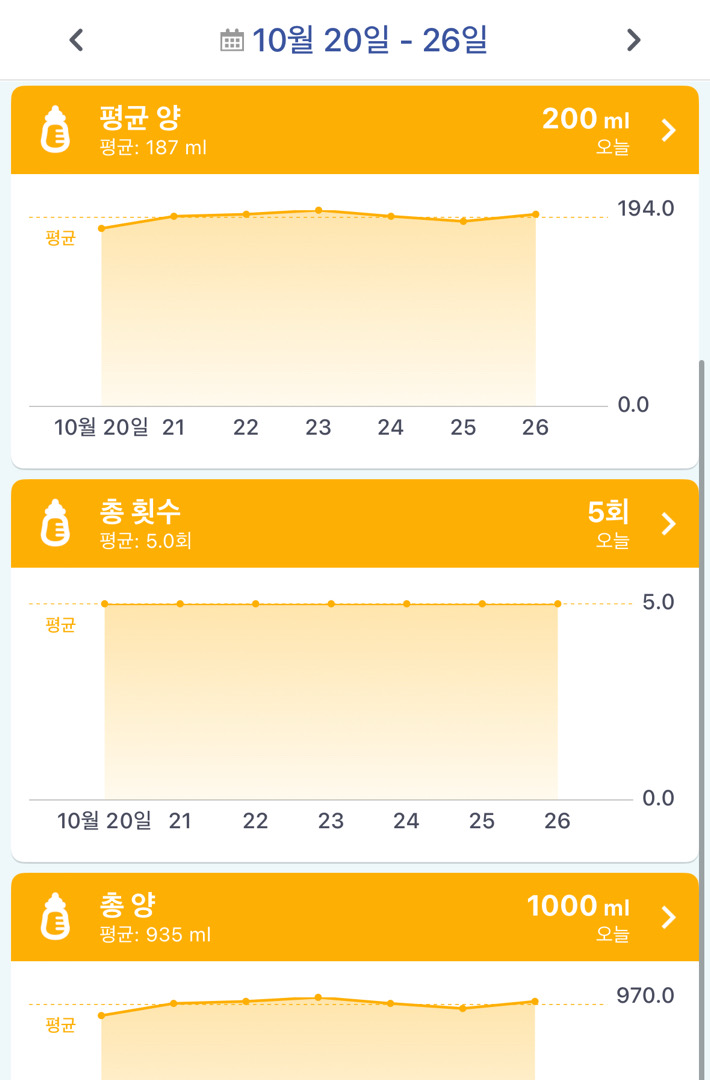Go to the previous week
The width and height of the screenshot is (710, 1080).
click(76, 40)
